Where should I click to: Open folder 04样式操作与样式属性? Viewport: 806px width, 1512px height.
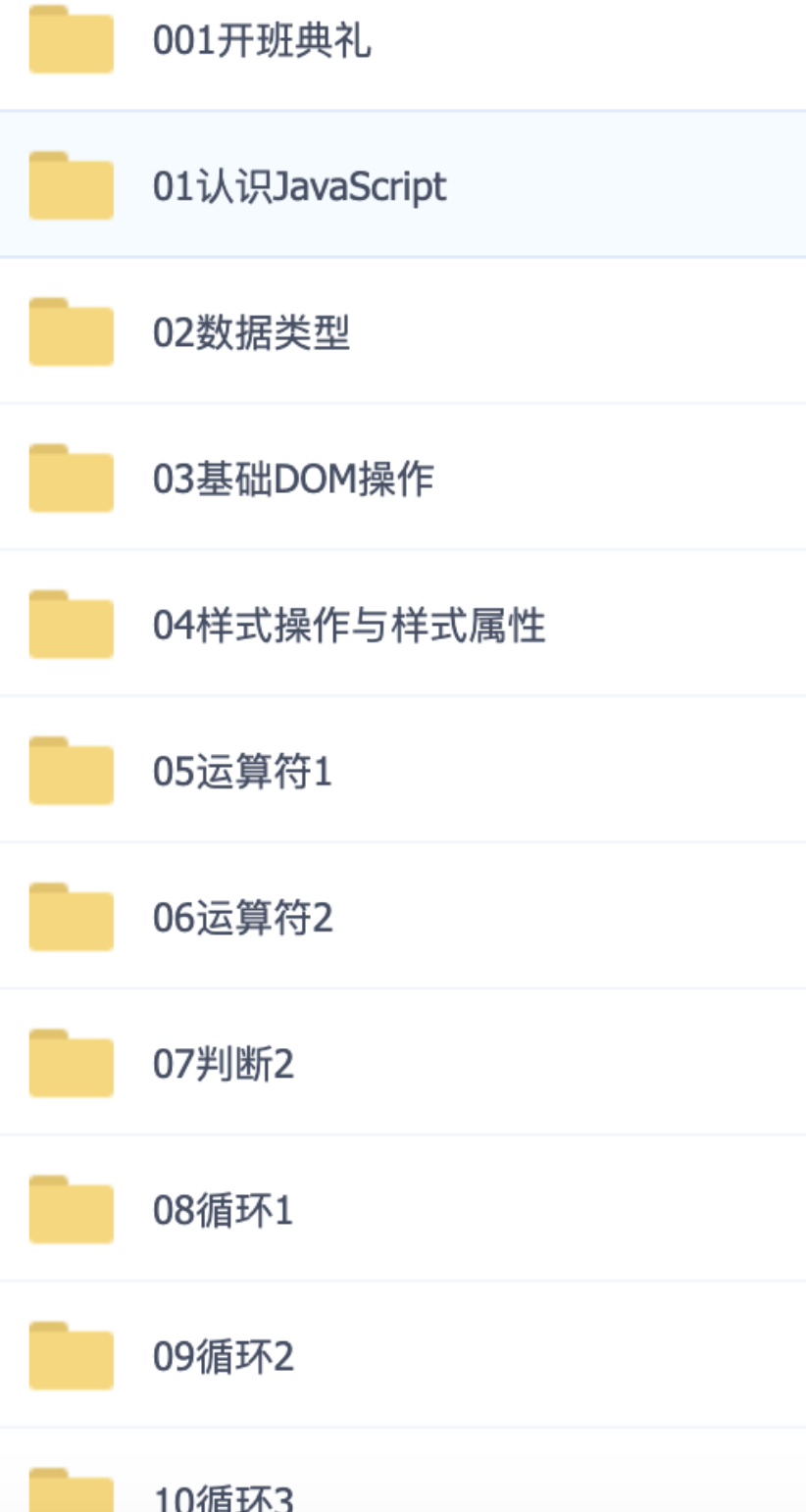pos(403,624)
